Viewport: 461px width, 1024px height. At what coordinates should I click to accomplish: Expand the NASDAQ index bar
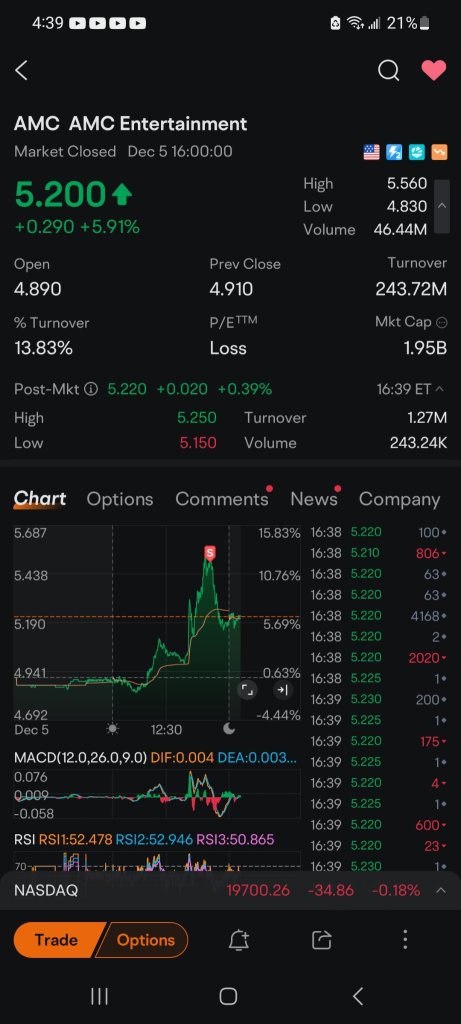pyautogui.click(x=441, y=890)
